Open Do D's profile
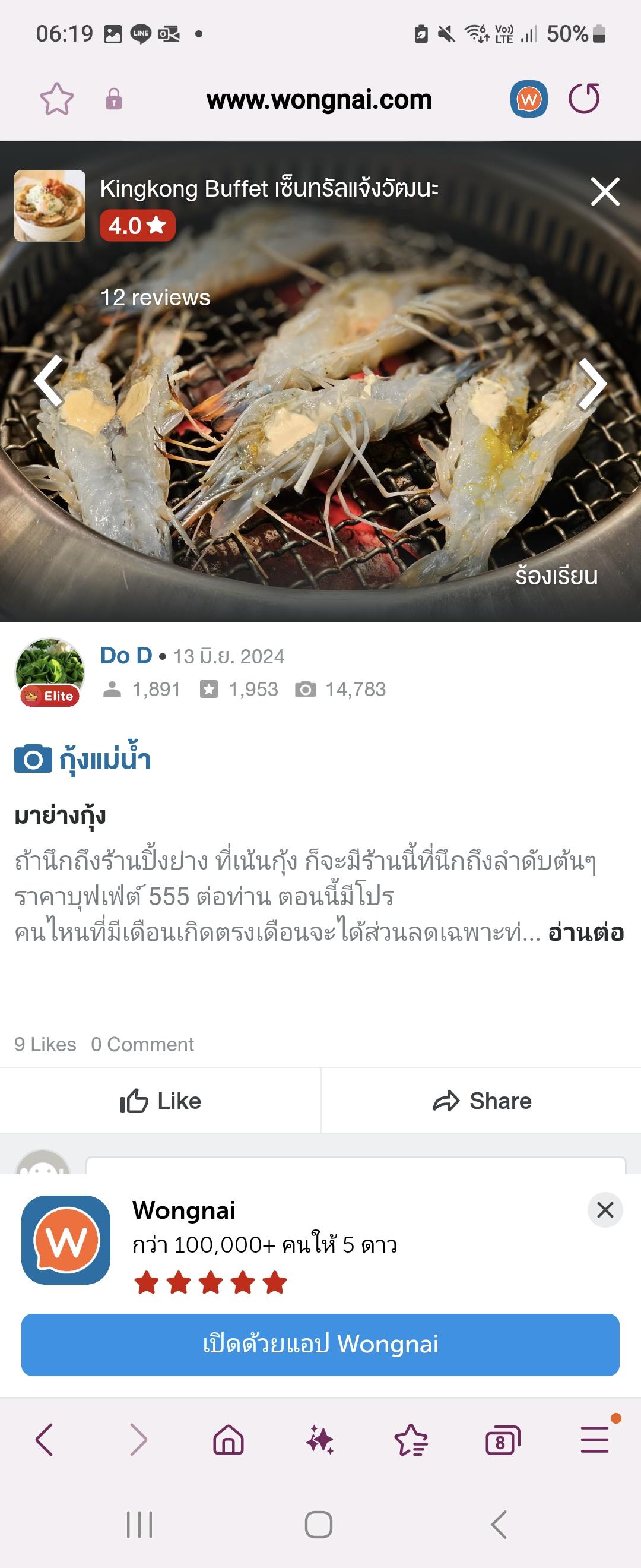Image resolution: width=641 pixels, height=1568 pixels. tap(126, 656)
